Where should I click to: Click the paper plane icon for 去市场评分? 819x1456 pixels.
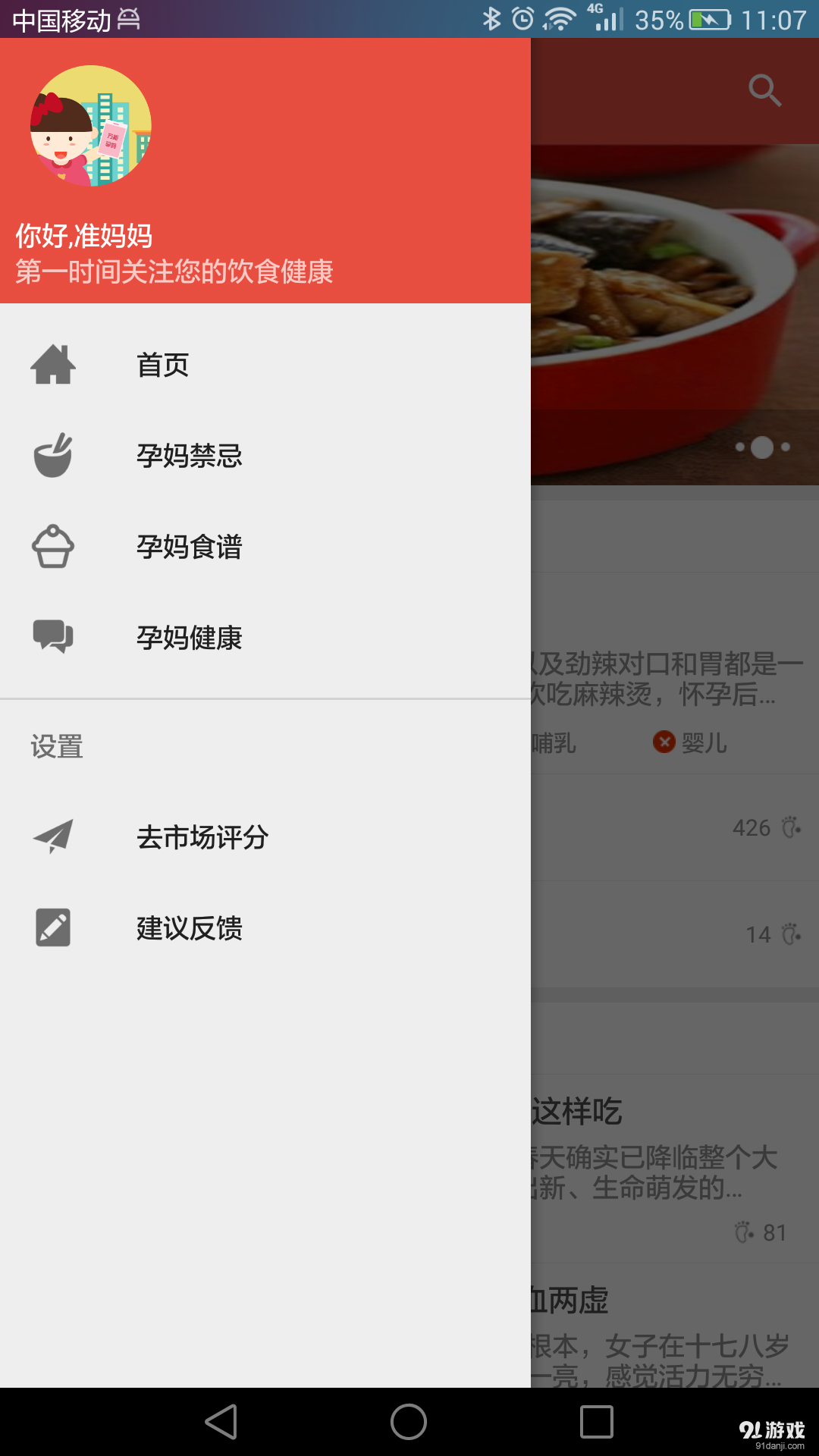[x=53, y=838]
